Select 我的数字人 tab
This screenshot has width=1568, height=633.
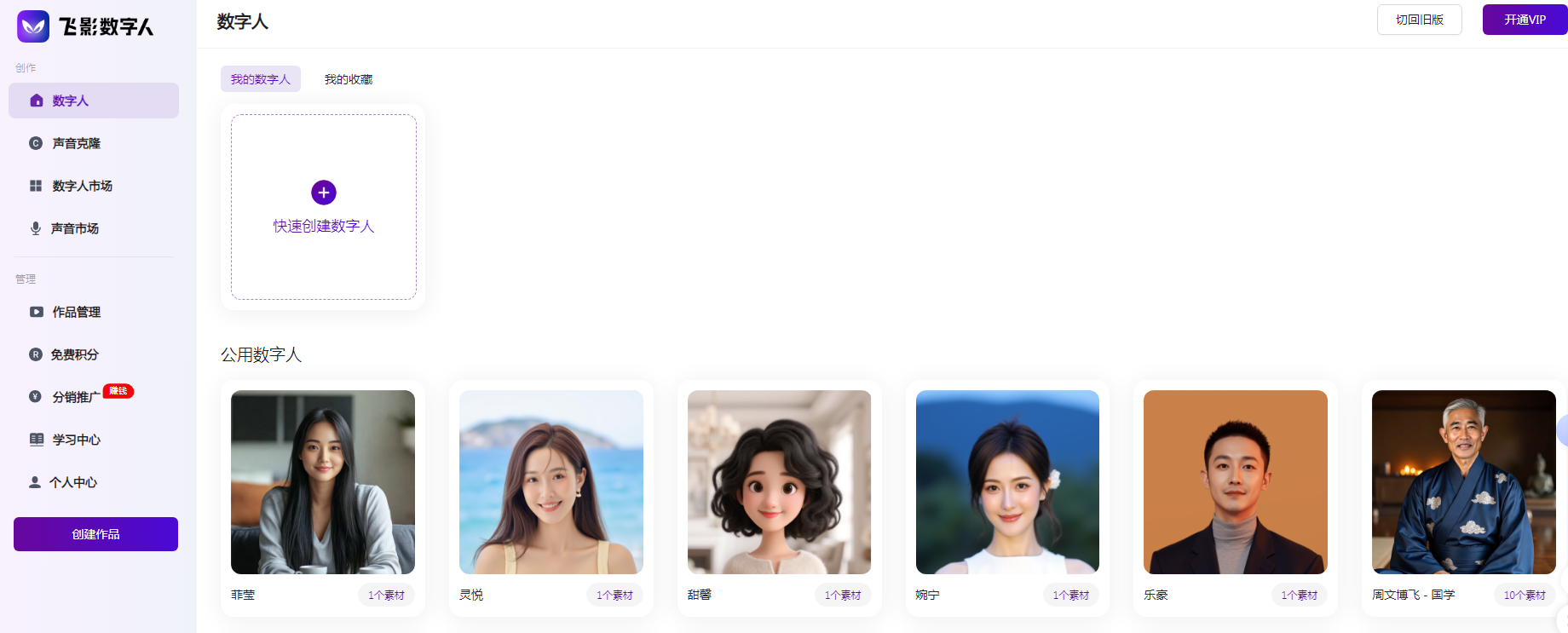tap(260, 79)
